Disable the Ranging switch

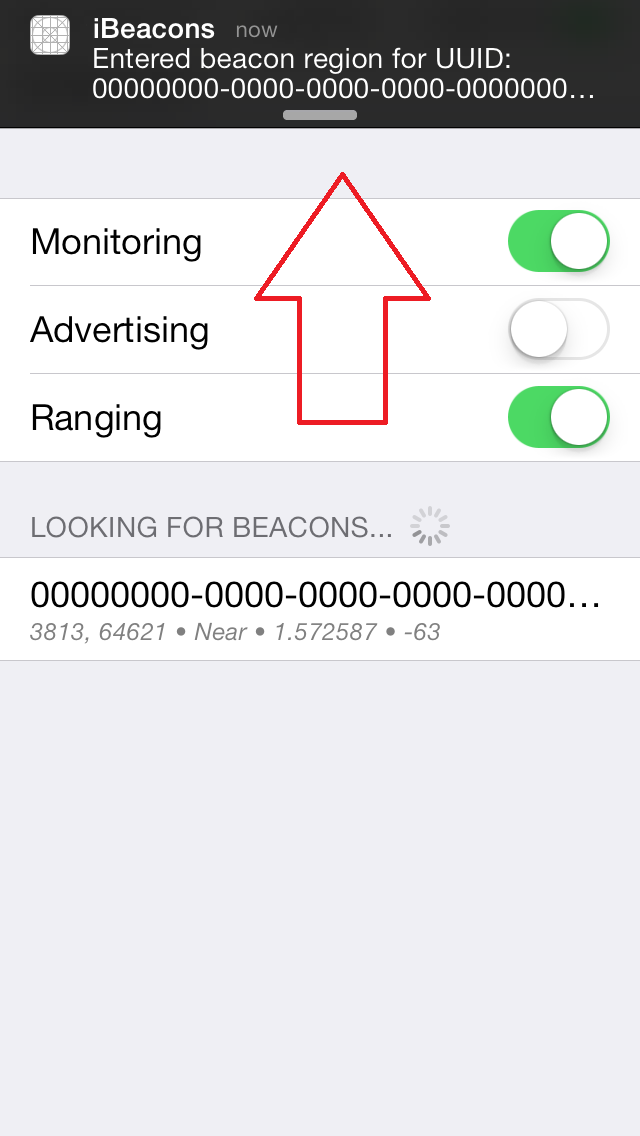(x=558, y=417)
